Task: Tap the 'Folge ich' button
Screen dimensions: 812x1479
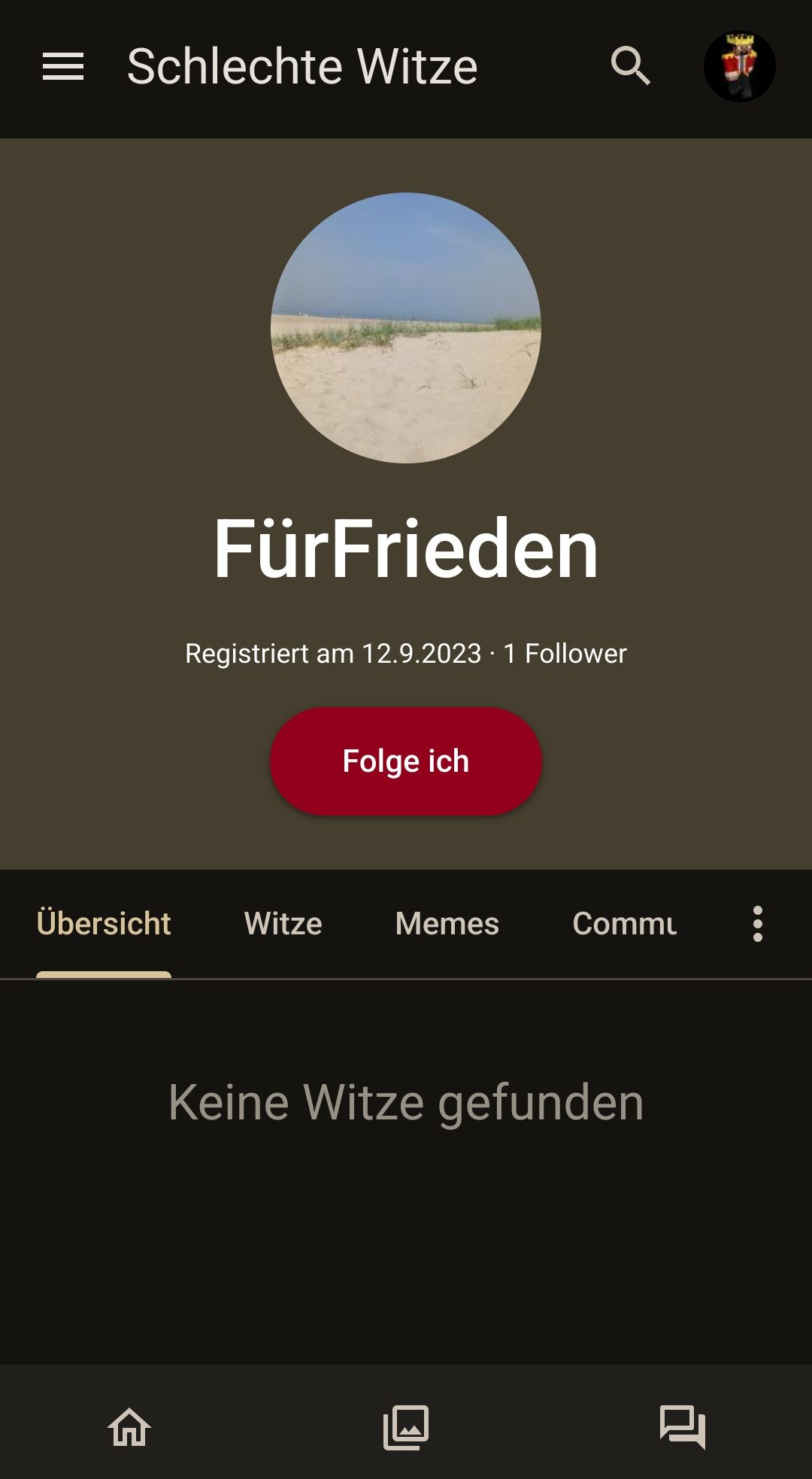Action: click(406, 761)
